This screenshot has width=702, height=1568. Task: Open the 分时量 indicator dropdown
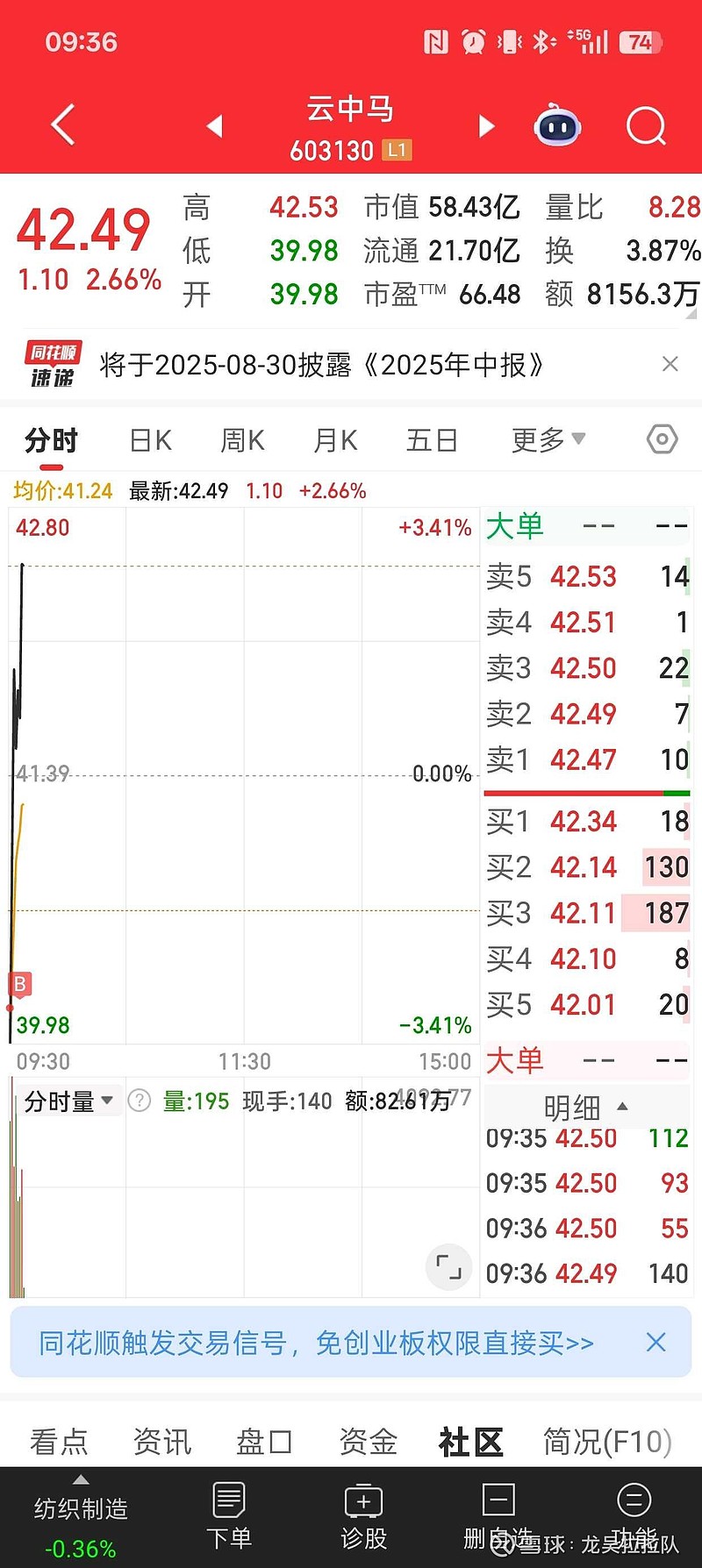(x=69, y=1101)
